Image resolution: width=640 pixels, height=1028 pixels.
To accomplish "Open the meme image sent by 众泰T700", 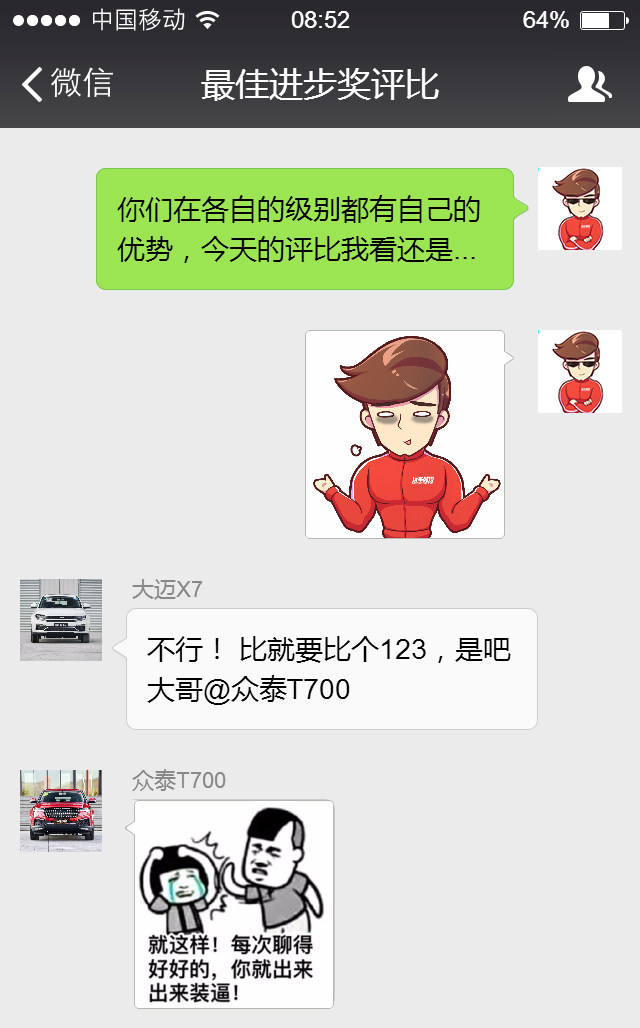I will click(x=234, y=904).
